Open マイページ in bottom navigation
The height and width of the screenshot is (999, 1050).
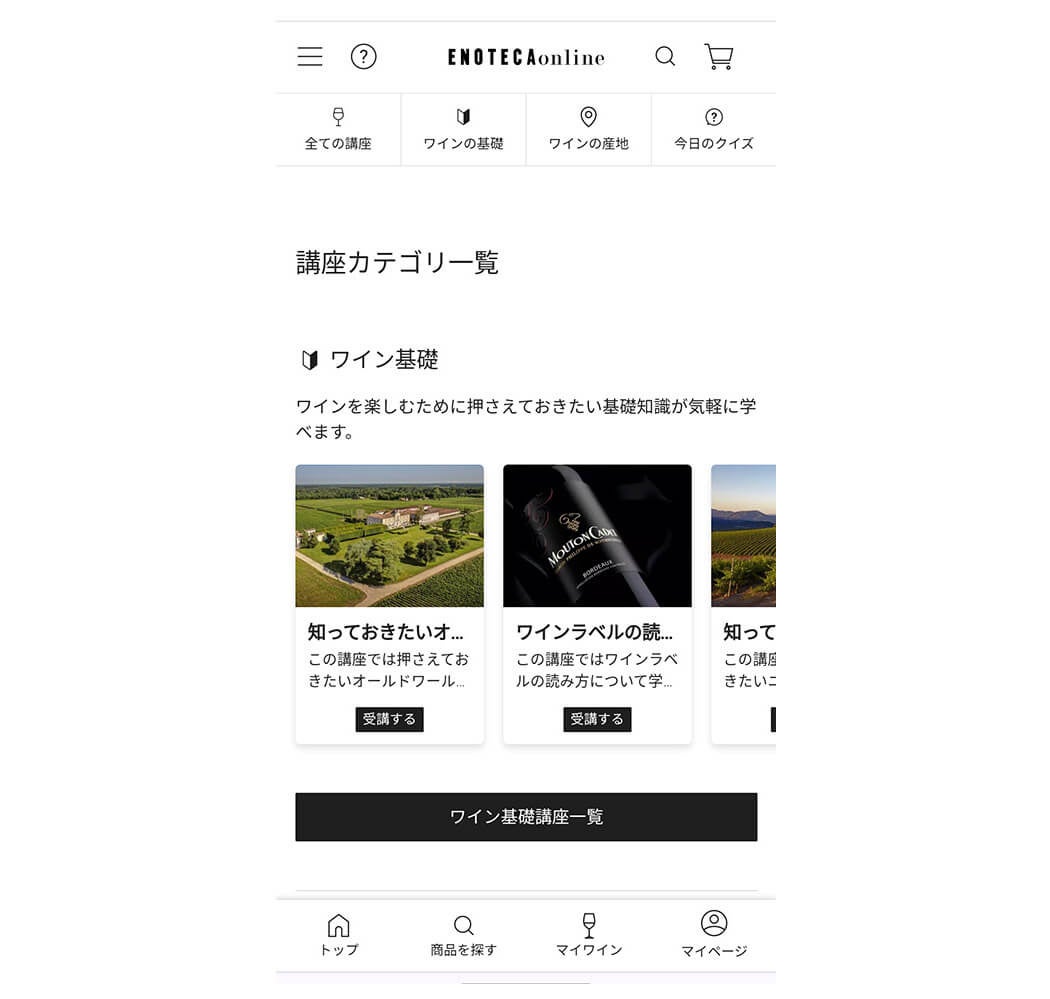click(714, 936)
